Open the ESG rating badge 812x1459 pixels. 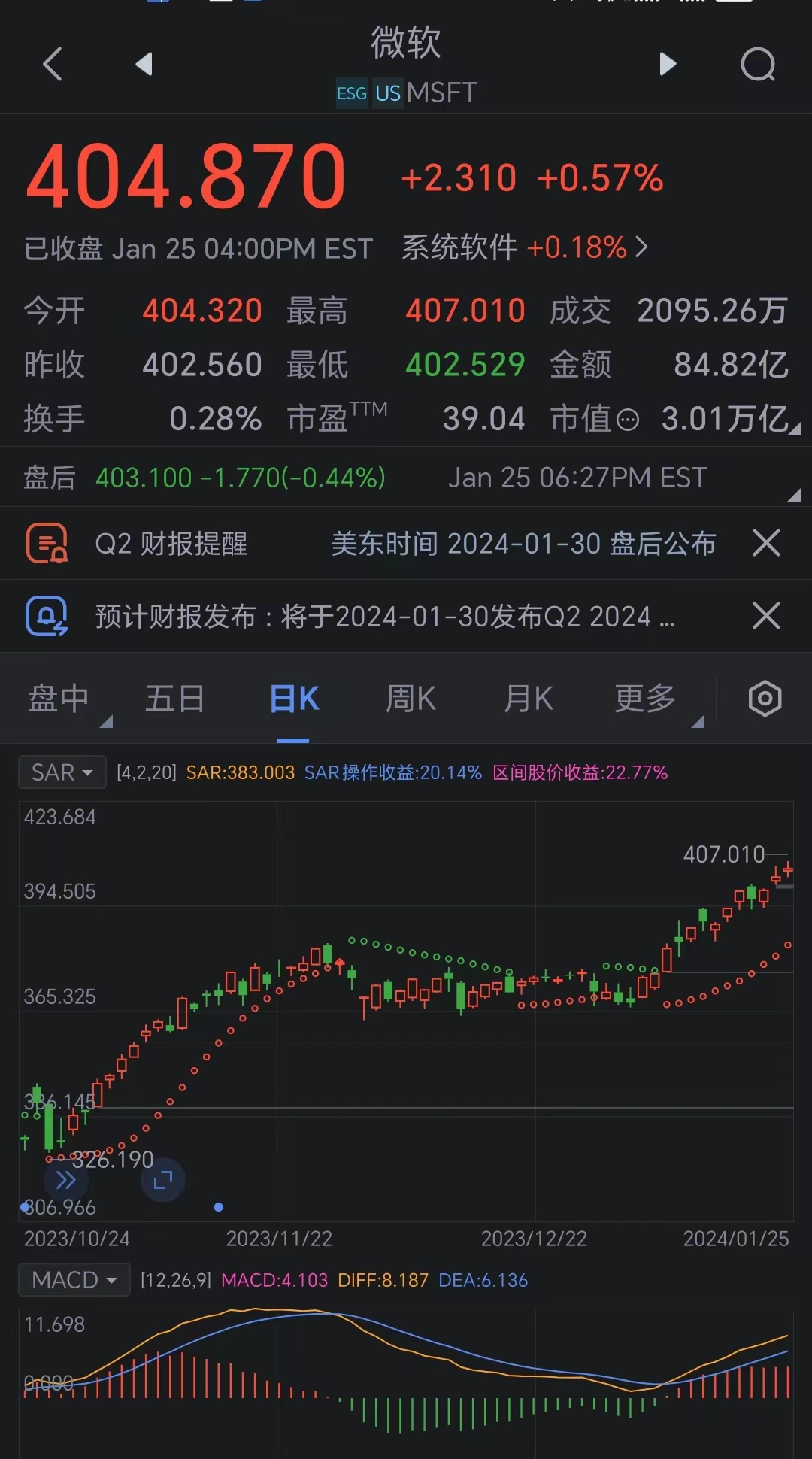351,93
